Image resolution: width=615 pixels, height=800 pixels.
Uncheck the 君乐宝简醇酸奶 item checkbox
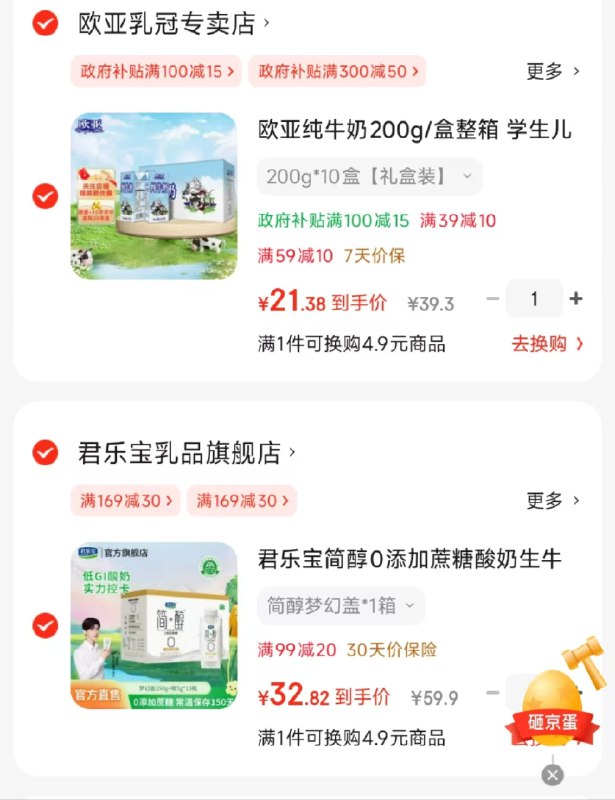click(x=44, y=626)
